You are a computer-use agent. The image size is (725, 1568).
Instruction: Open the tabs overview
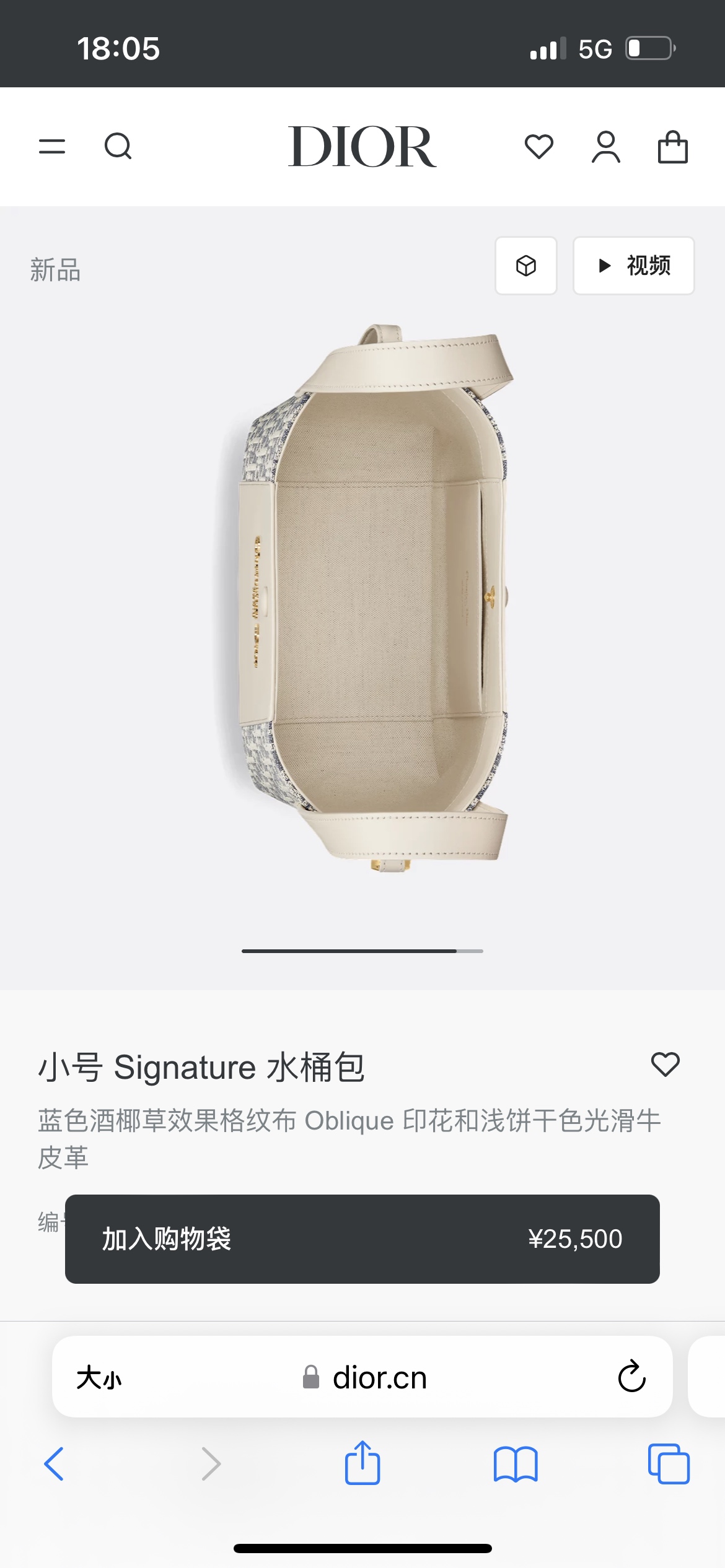point(669,1464)
